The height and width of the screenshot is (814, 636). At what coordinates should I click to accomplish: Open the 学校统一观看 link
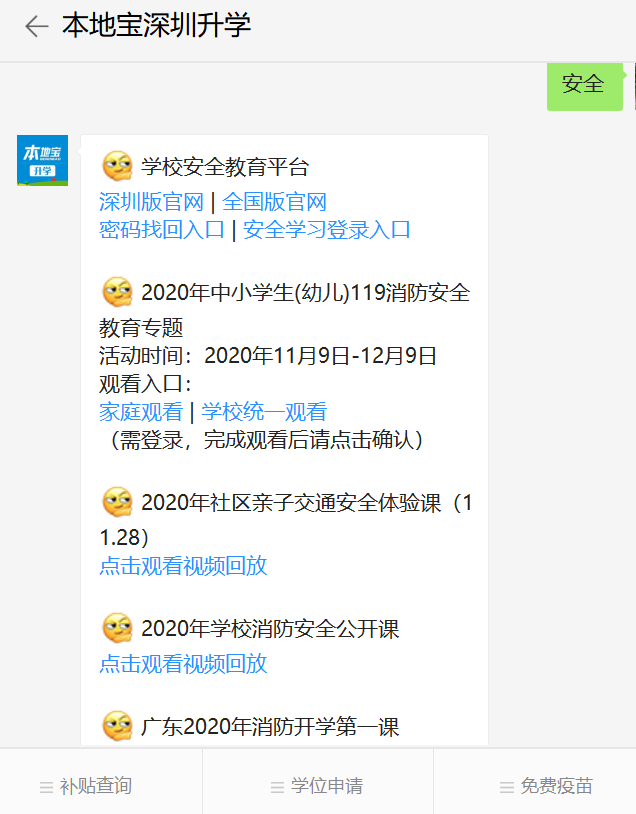pyautogui.click(x=264, y=412)
